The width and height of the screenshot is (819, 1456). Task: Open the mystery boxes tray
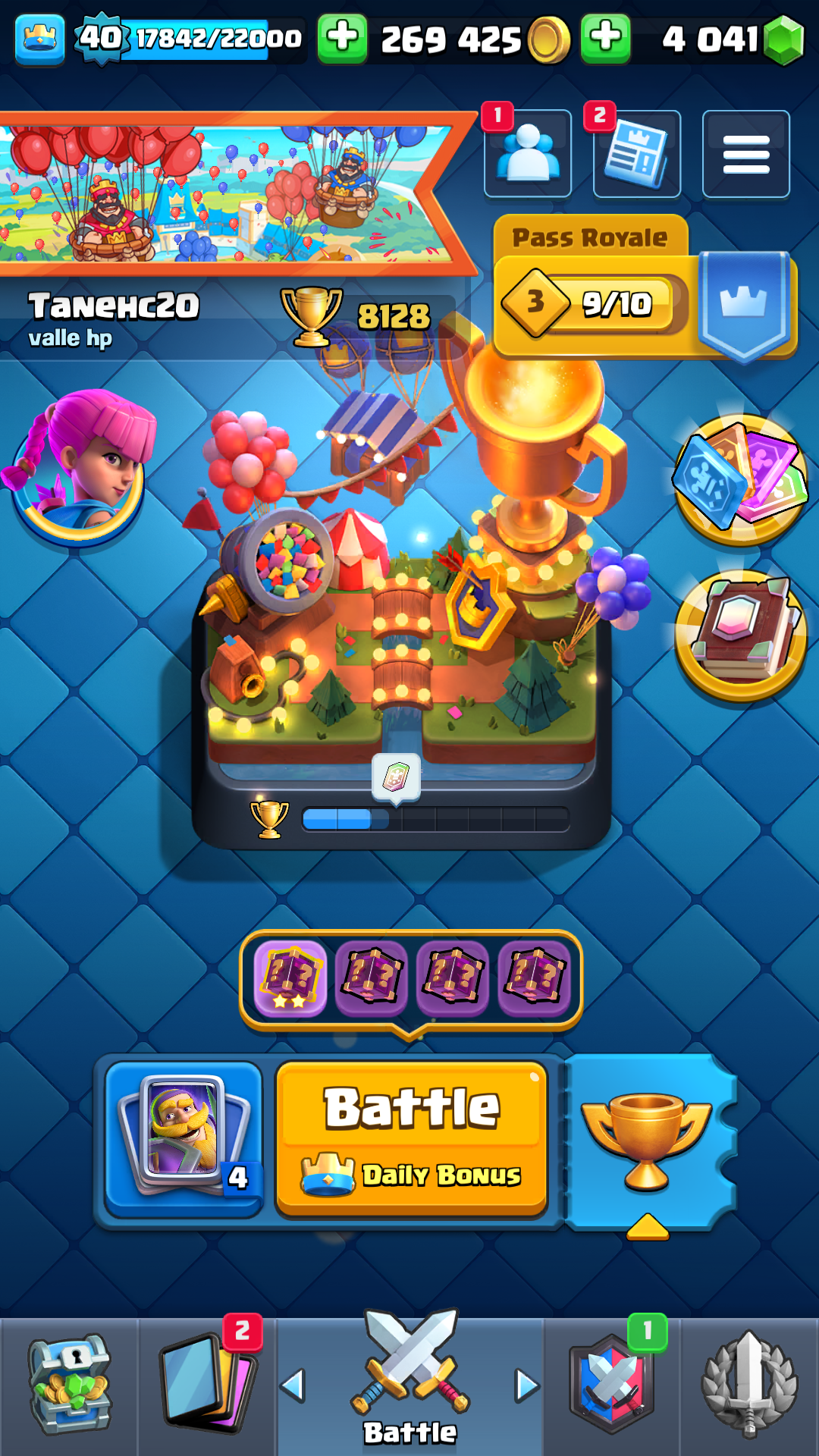412,978
